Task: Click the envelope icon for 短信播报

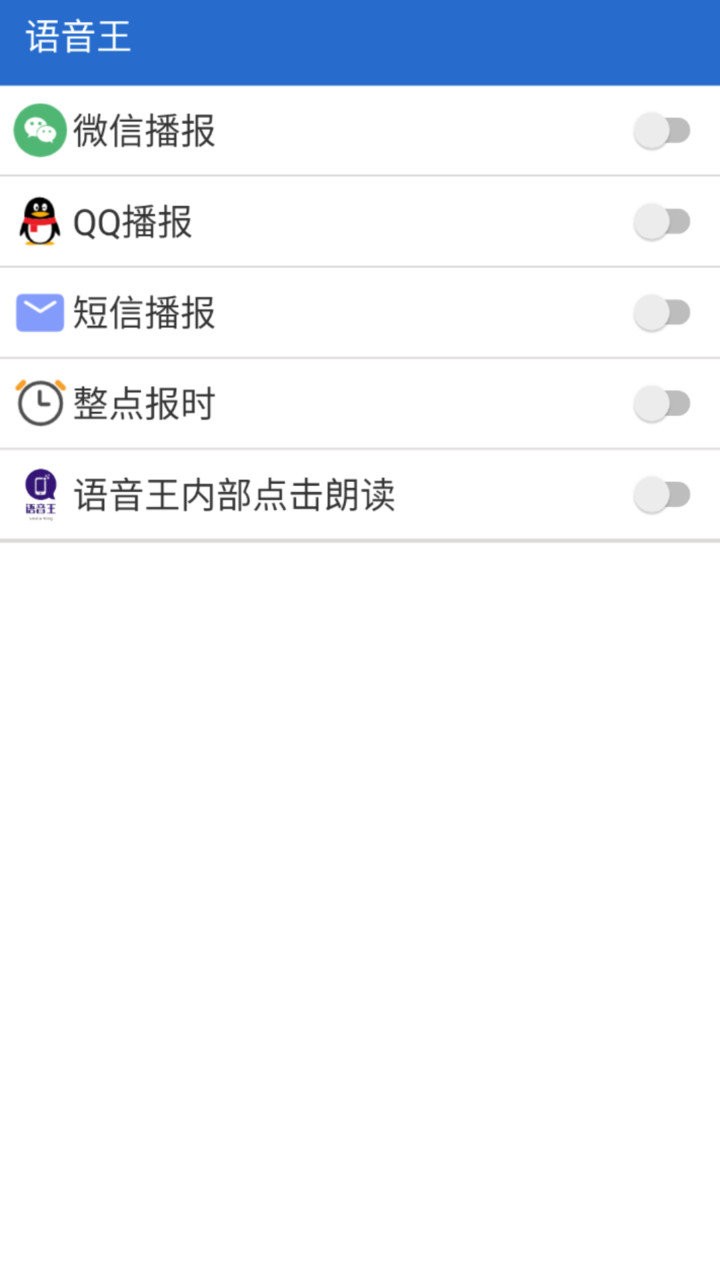Action: click(39, 312)
